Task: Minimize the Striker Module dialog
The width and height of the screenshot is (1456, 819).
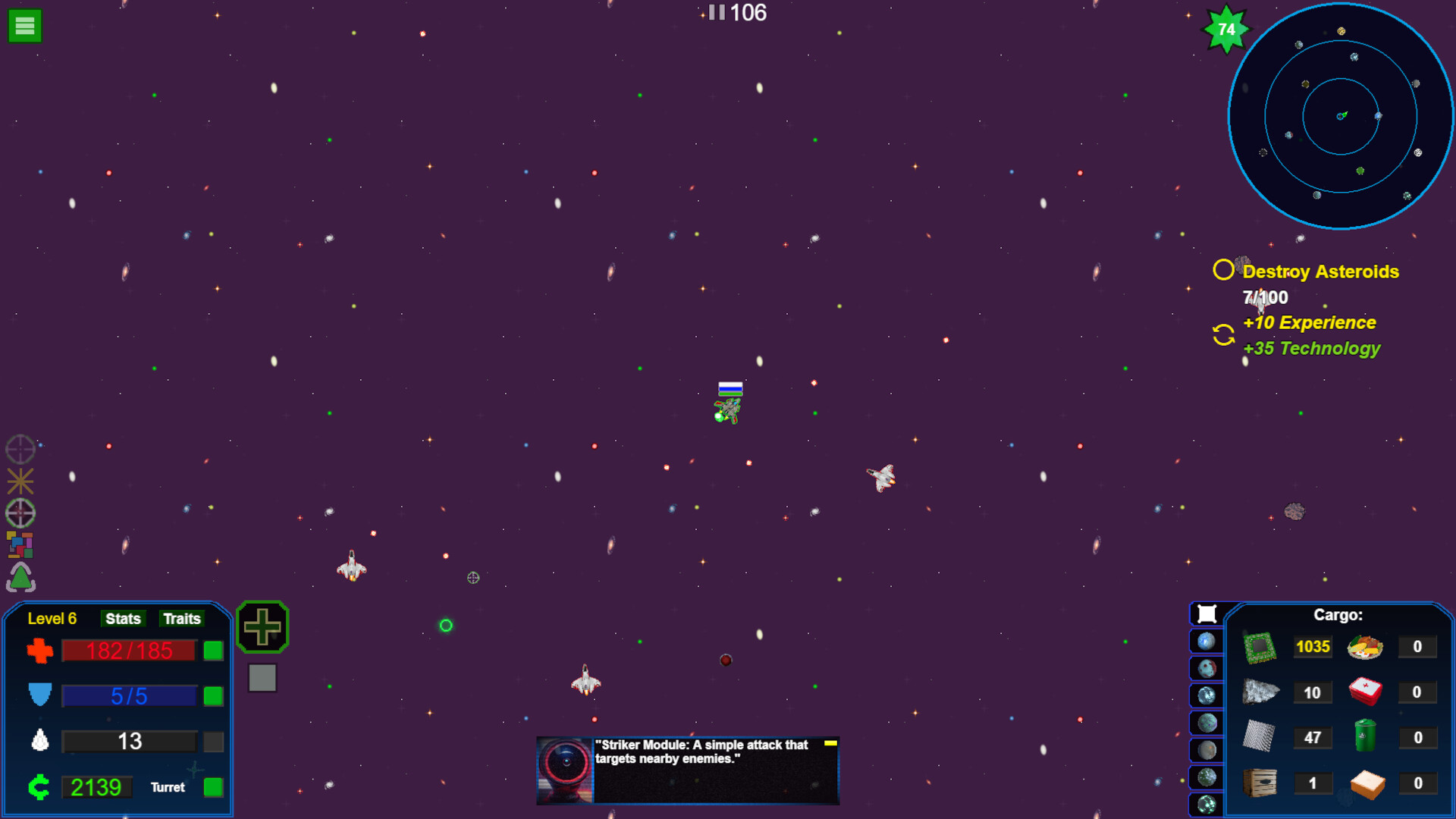Action: pos(830,744)
